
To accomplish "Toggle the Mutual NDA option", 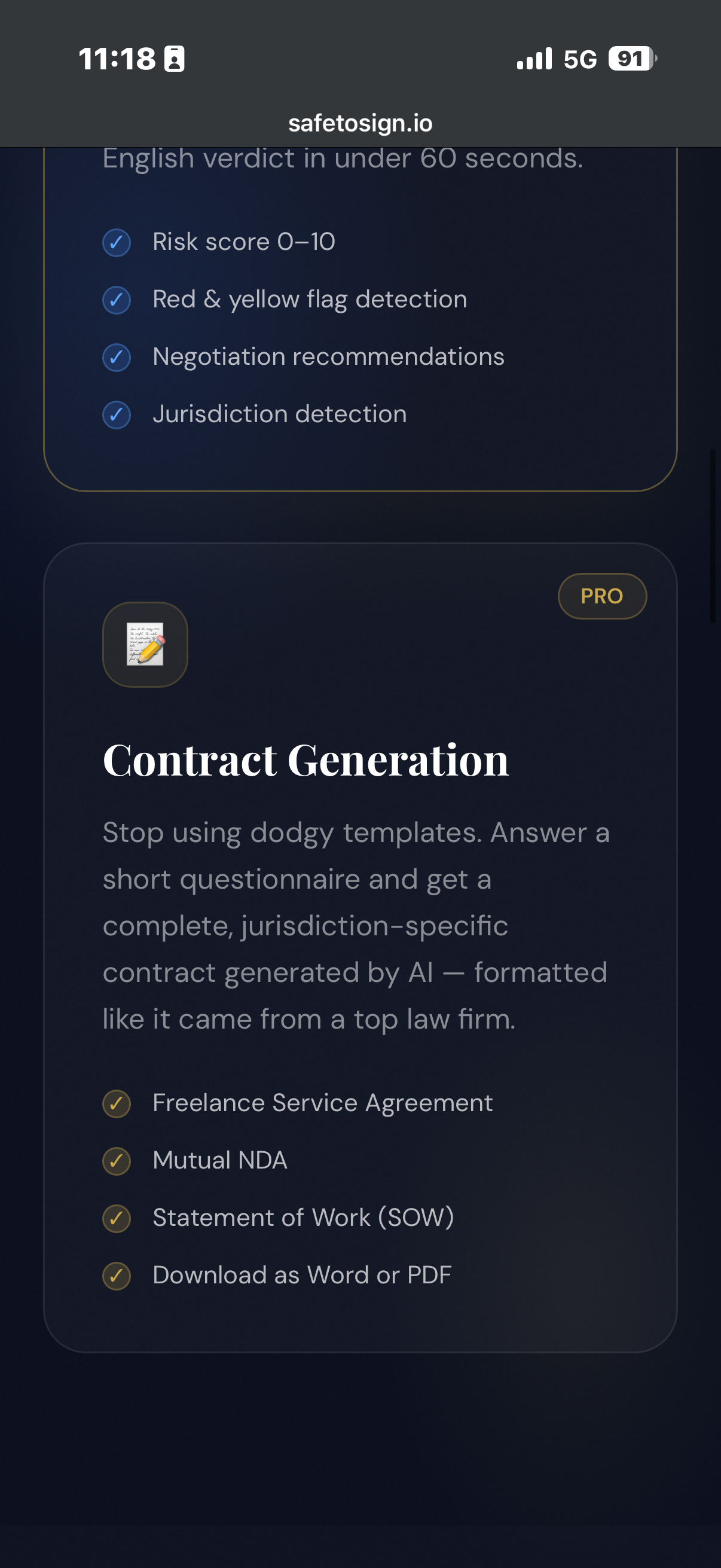I will point(220,1160).
